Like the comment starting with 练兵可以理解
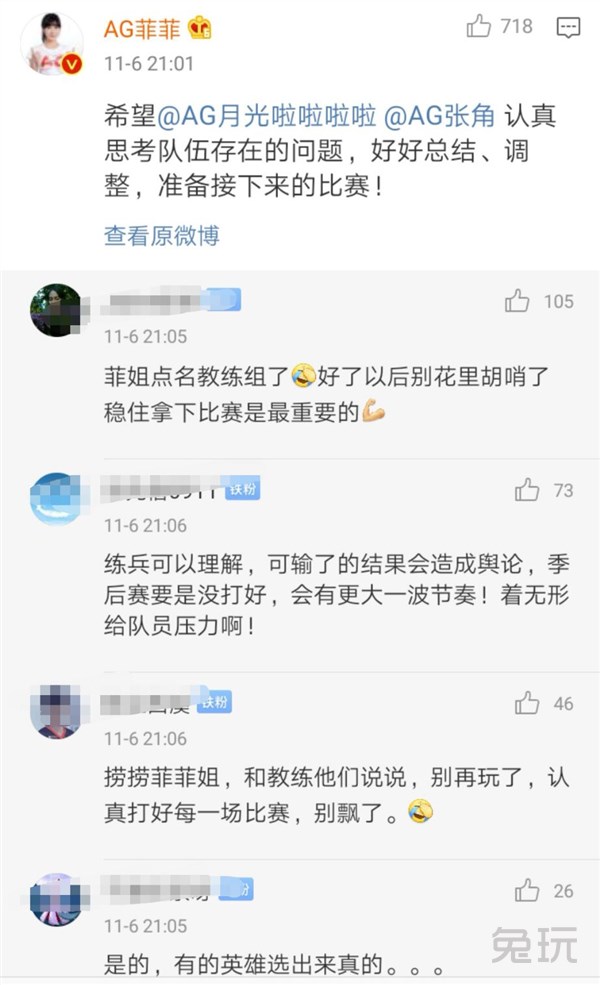The image size is (600, 985). pos(527,490)
